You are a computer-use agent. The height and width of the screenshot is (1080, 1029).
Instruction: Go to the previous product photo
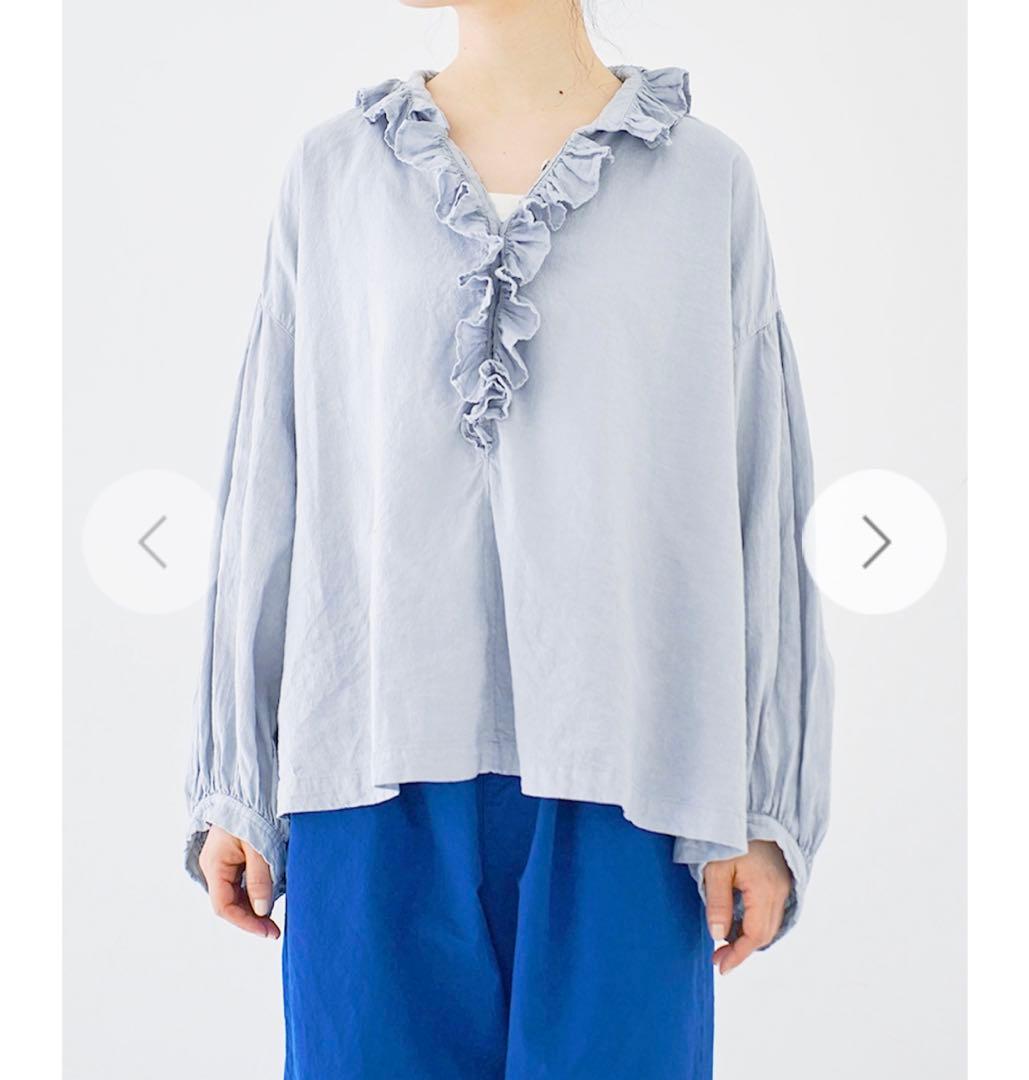click(x=152, y=542)
